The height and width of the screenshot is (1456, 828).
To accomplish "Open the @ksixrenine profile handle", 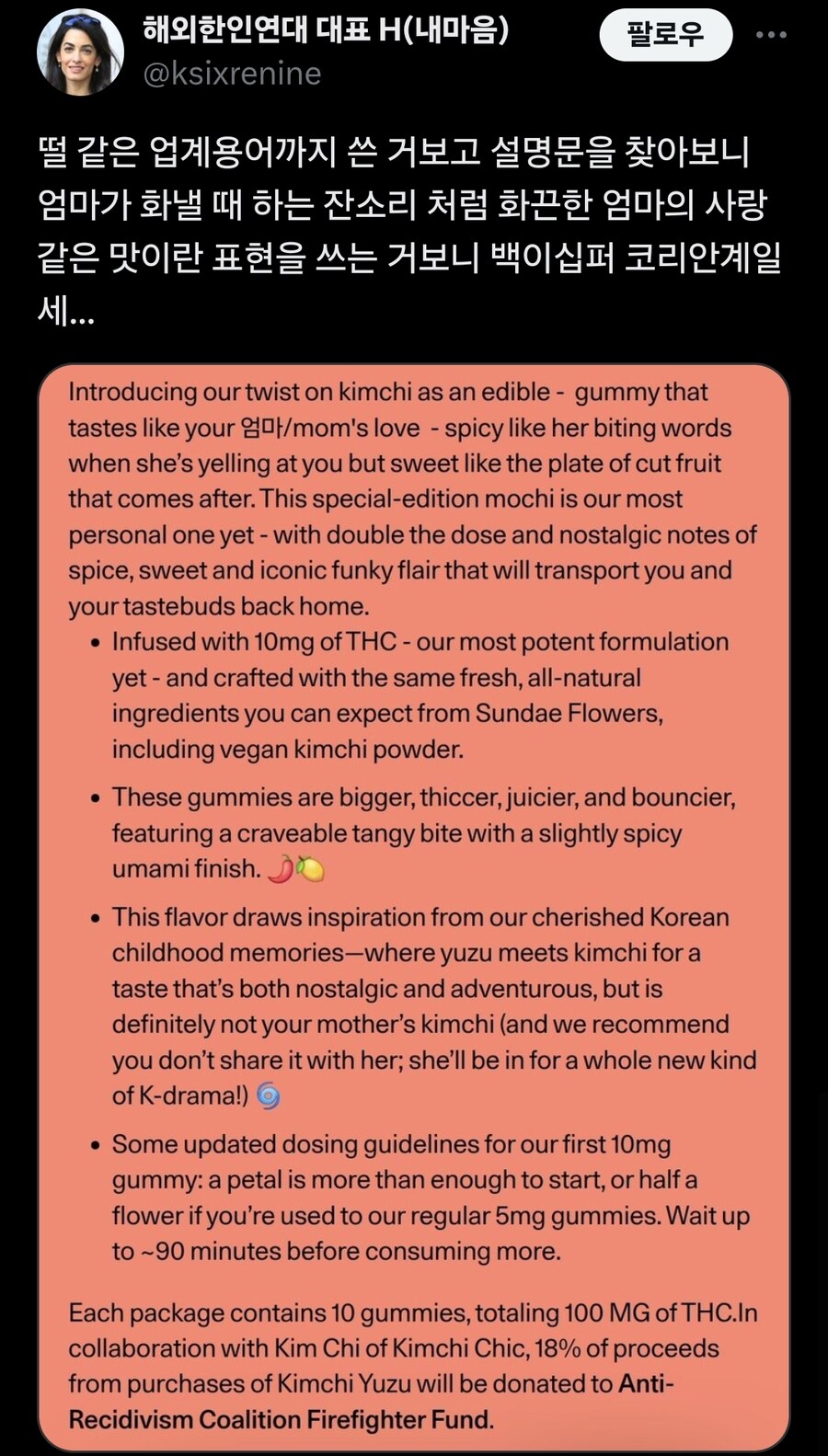I will click(232, 74).
